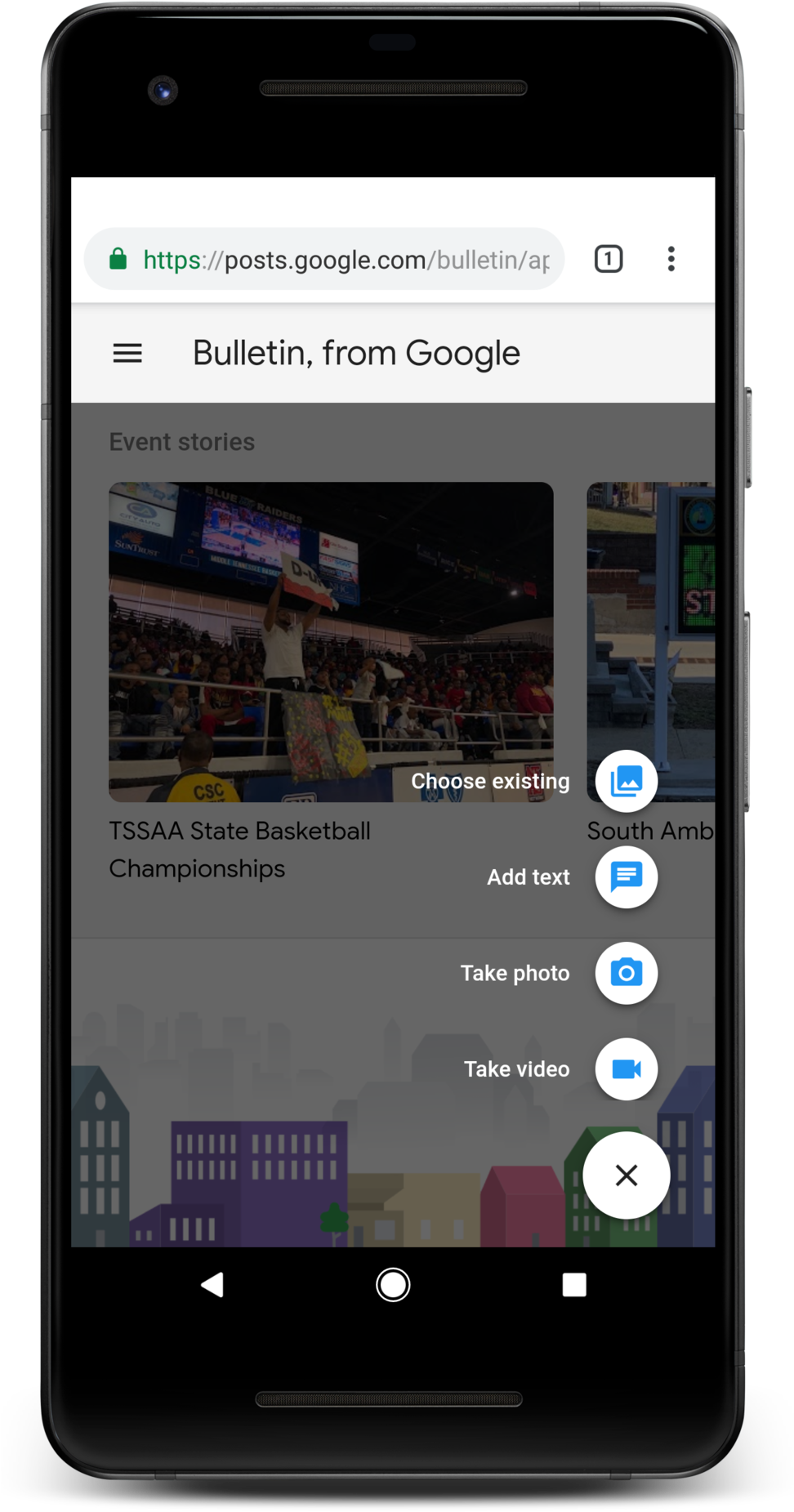Viewport: 794px width, 1512px height.
Task: Go to the home screen
Action: [393, 1285]
